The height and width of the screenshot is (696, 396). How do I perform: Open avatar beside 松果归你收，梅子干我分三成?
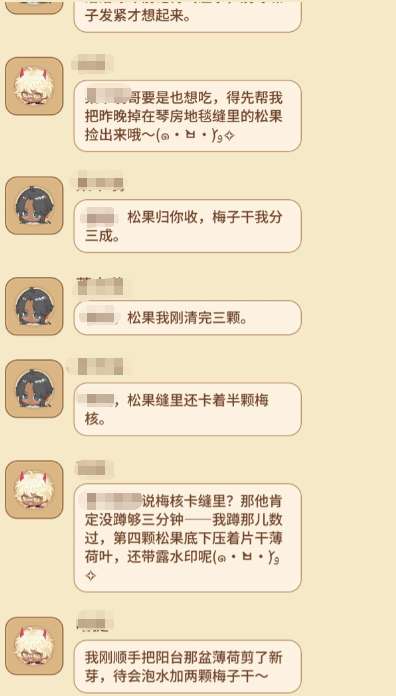(x=34, y=206)
